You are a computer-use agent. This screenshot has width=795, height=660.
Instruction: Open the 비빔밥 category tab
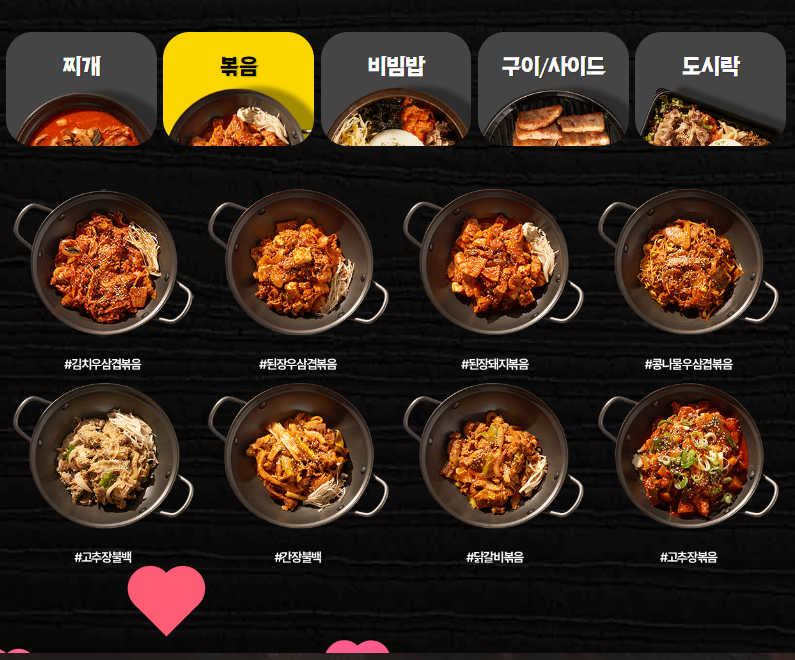pos(396,89)
